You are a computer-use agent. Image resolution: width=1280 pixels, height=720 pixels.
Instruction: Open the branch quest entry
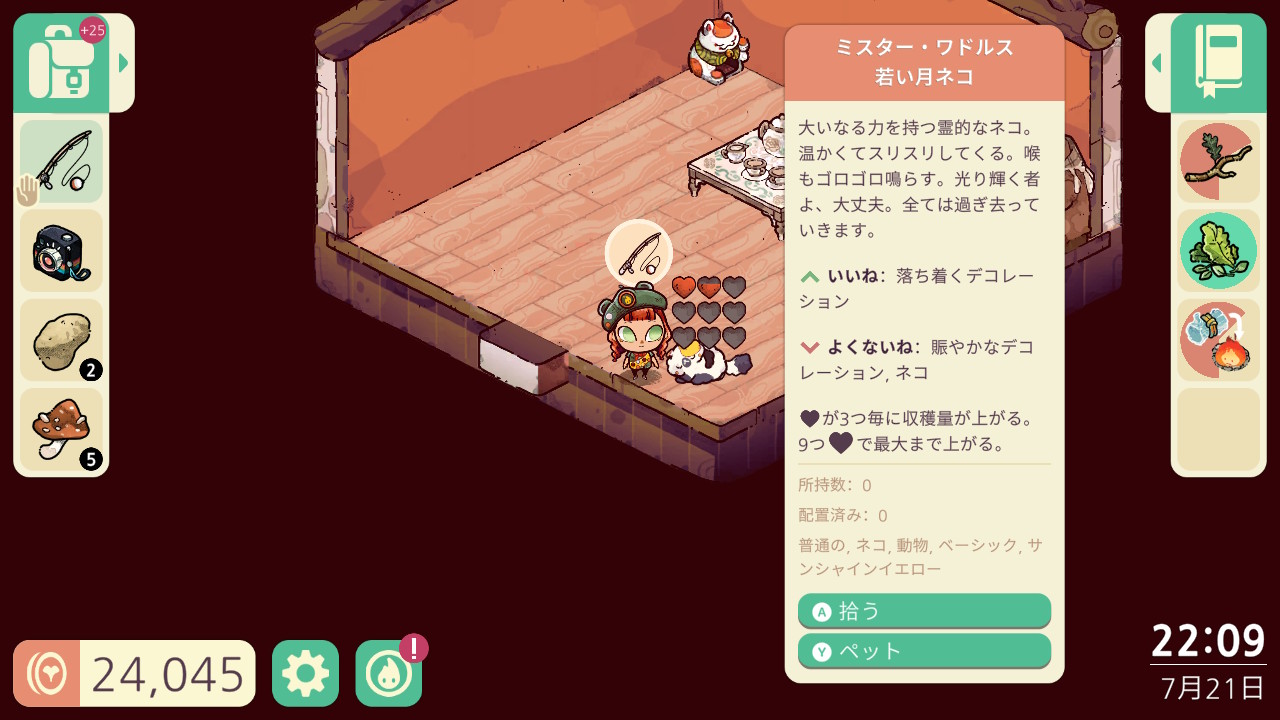point(1218,161)
